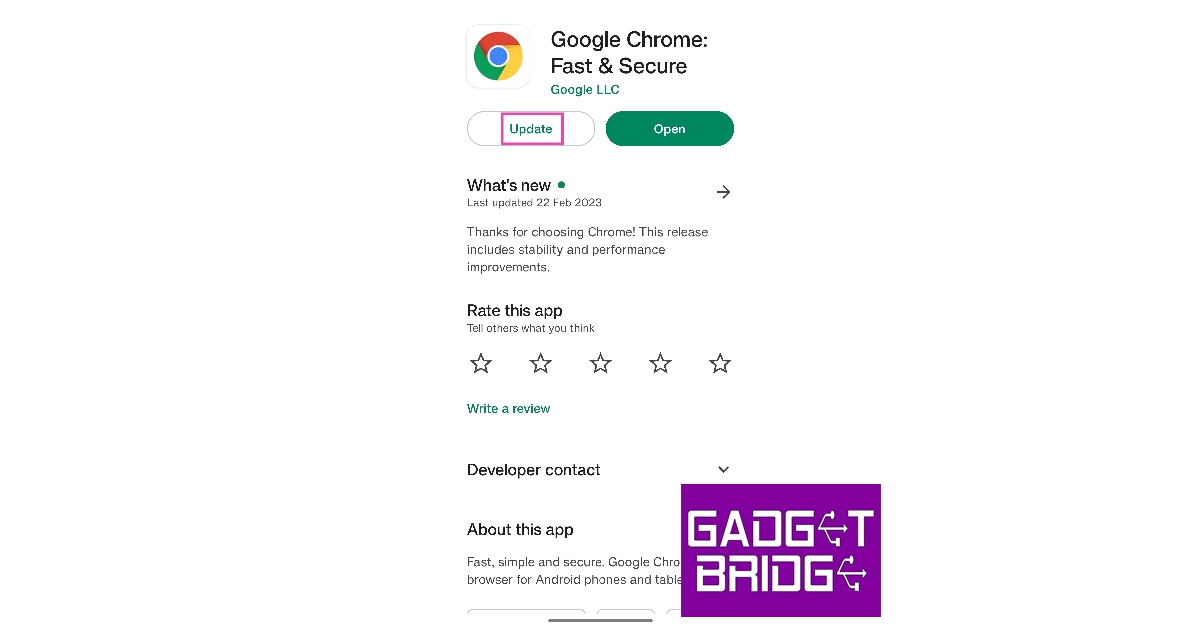Give a four-star rating
This screenshot has width=1200, height=628.
(x=660, y=363)
